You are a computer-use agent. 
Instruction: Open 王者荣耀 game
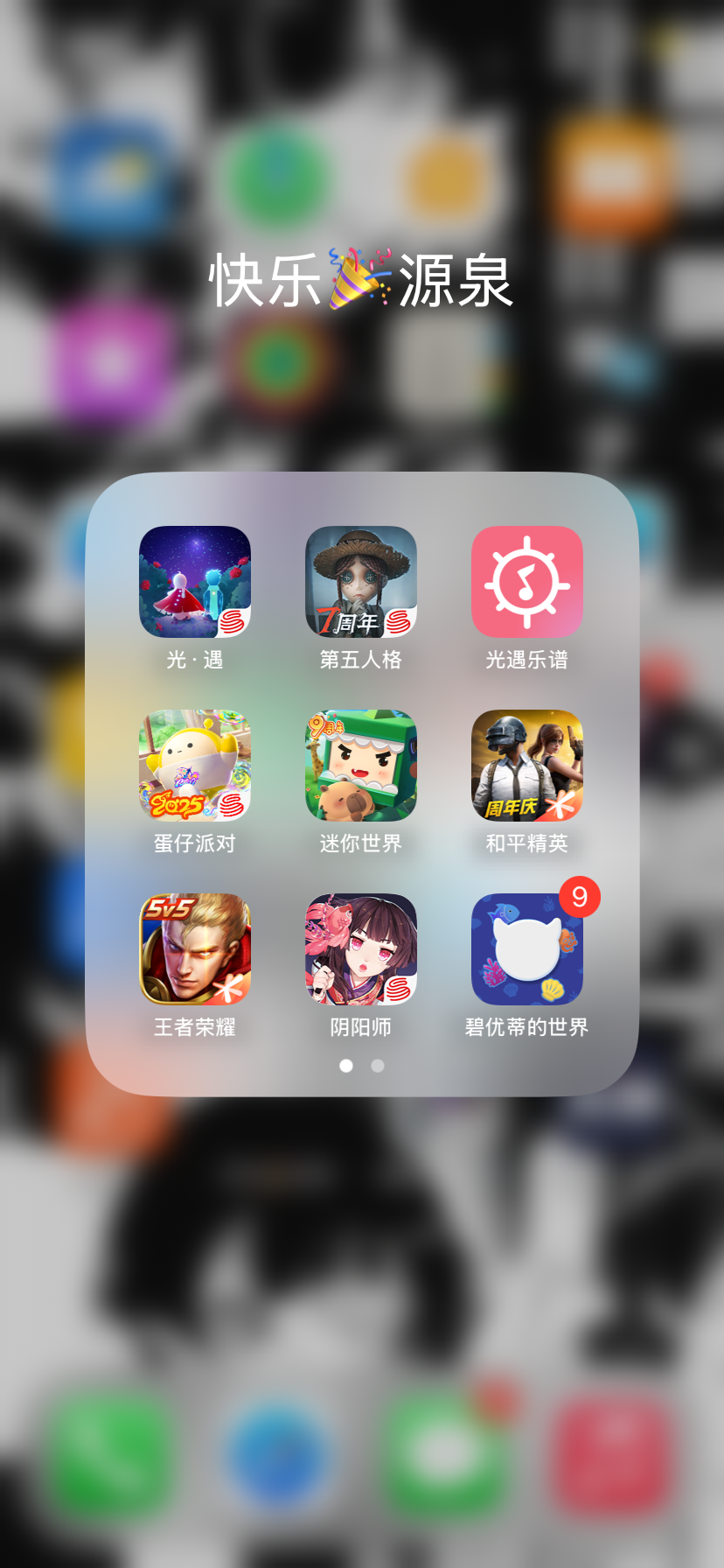(x=195, y=949)
